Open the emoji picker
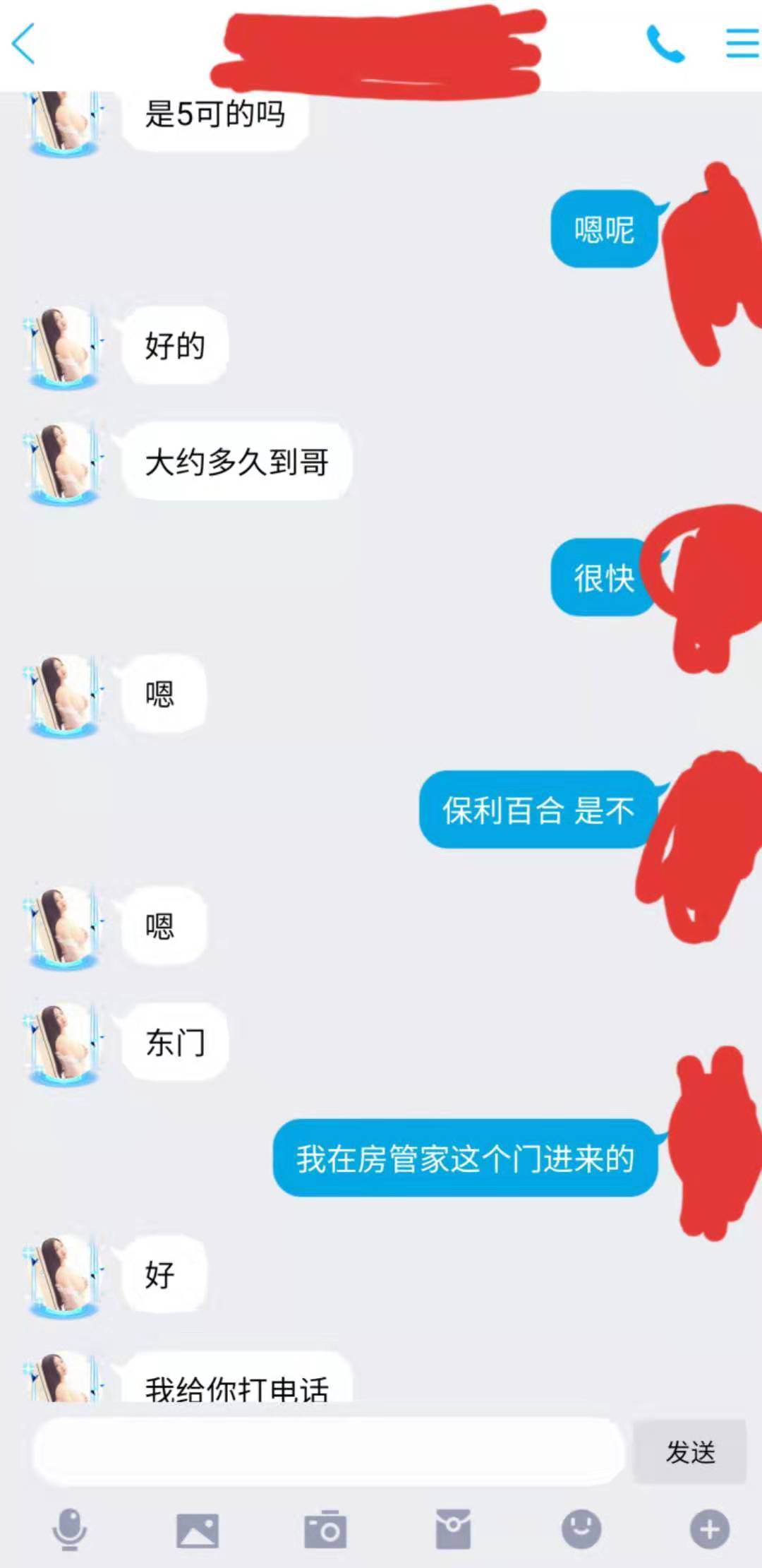The image size is (762, 1568). coord(581,1530)
